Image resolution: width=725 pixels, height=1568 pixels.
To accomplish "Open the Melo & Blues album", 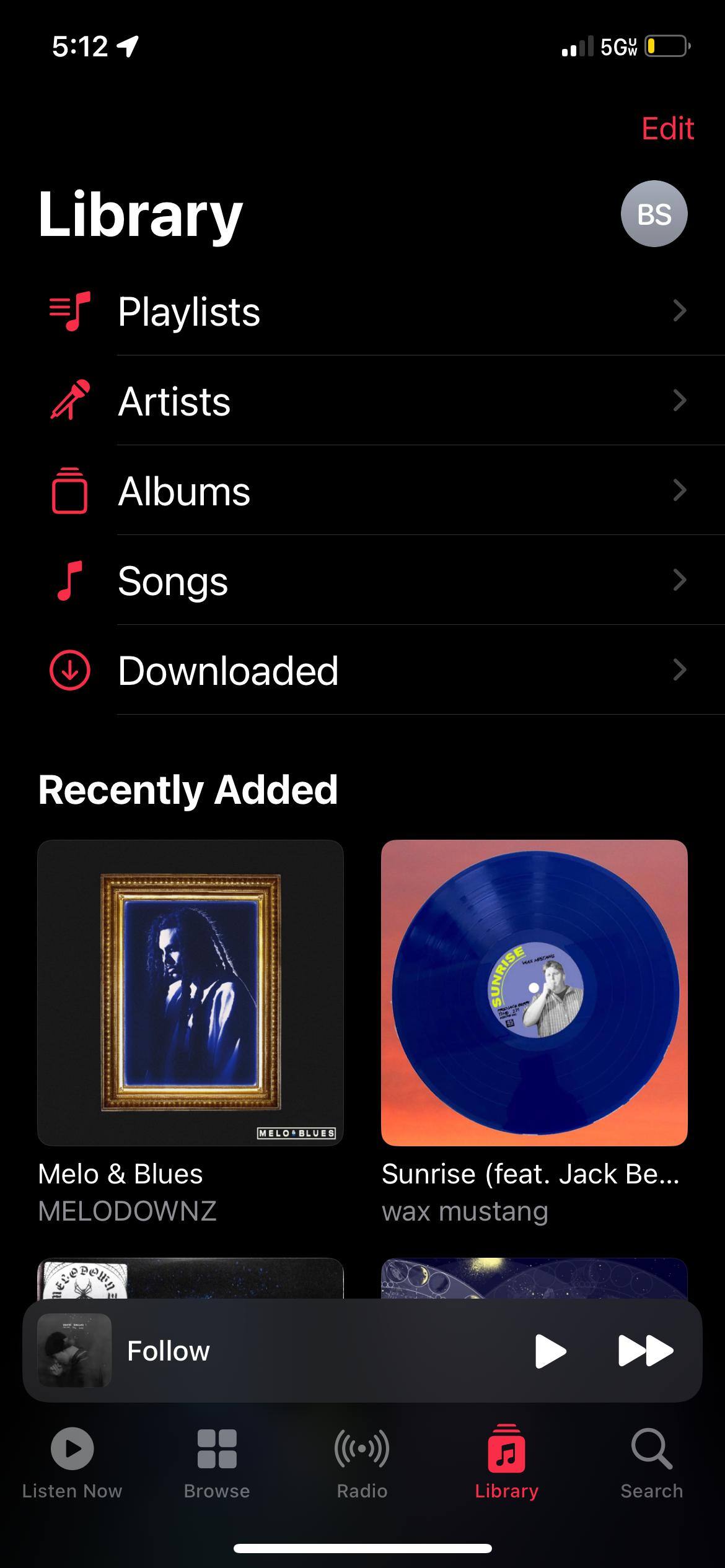I will tap(190, 992).
